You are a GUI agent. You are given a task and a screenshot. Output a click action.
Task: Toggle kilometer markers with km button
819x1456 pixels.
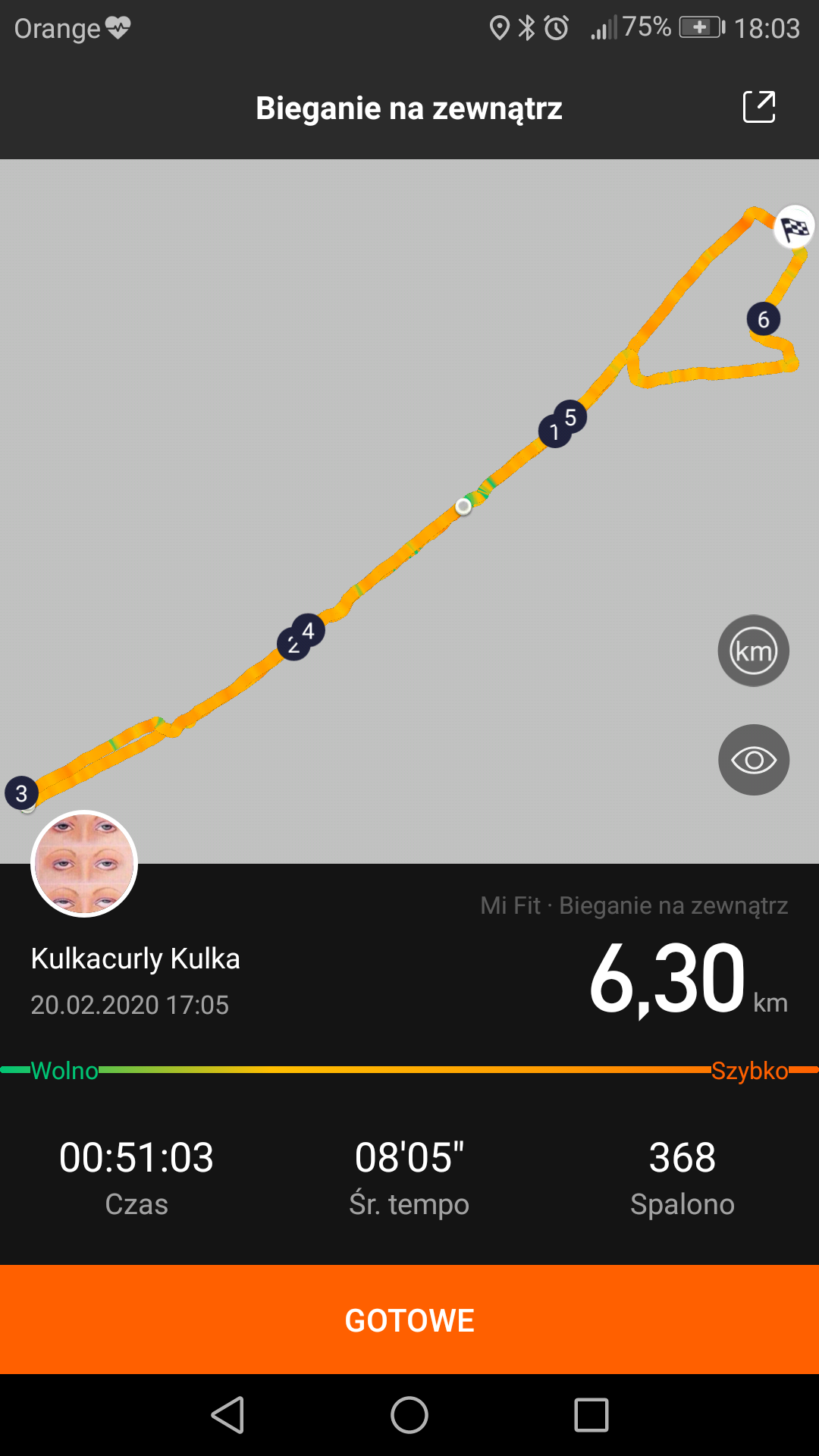(x=754, y=651)
